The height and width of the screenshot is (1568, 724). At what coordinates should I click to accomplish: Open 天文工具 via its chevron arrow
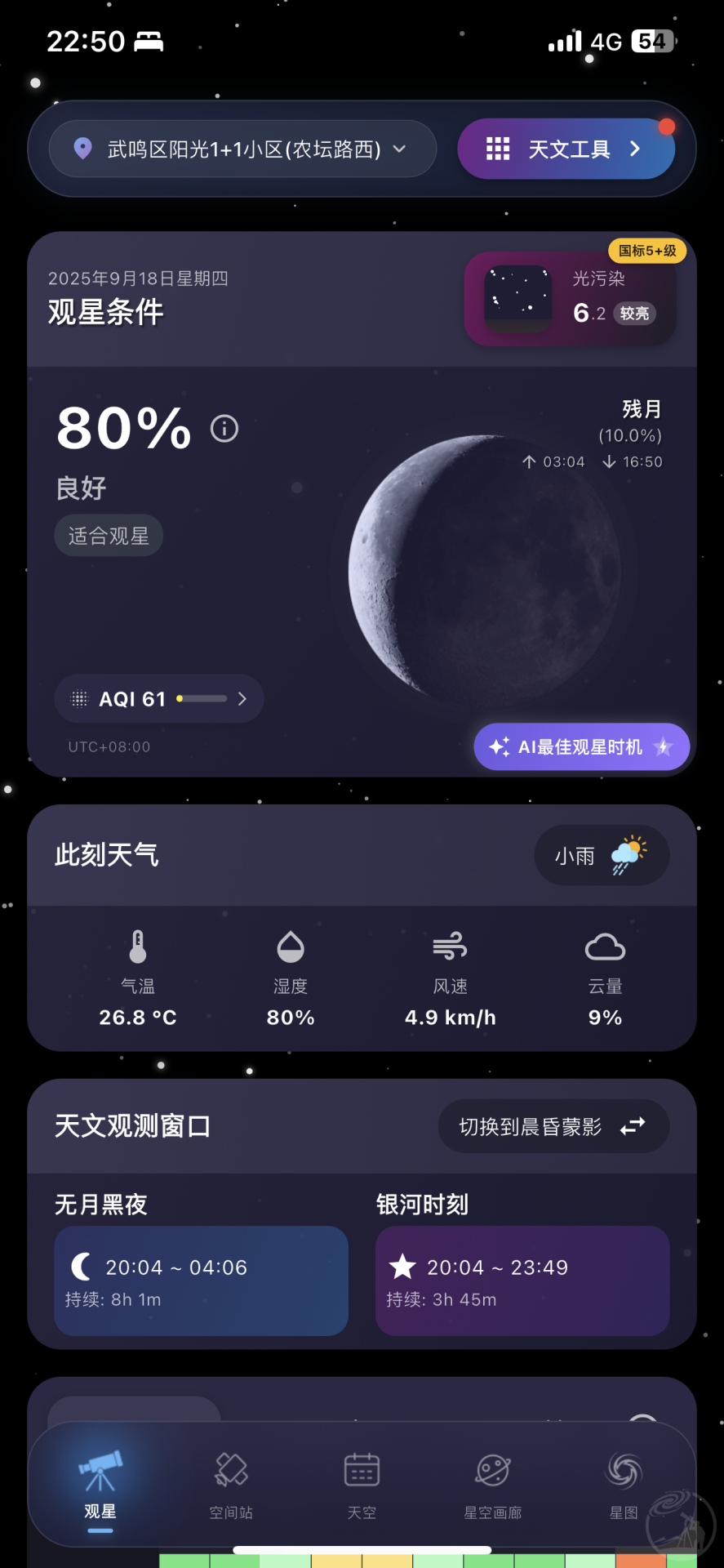[x=633, y=149]
